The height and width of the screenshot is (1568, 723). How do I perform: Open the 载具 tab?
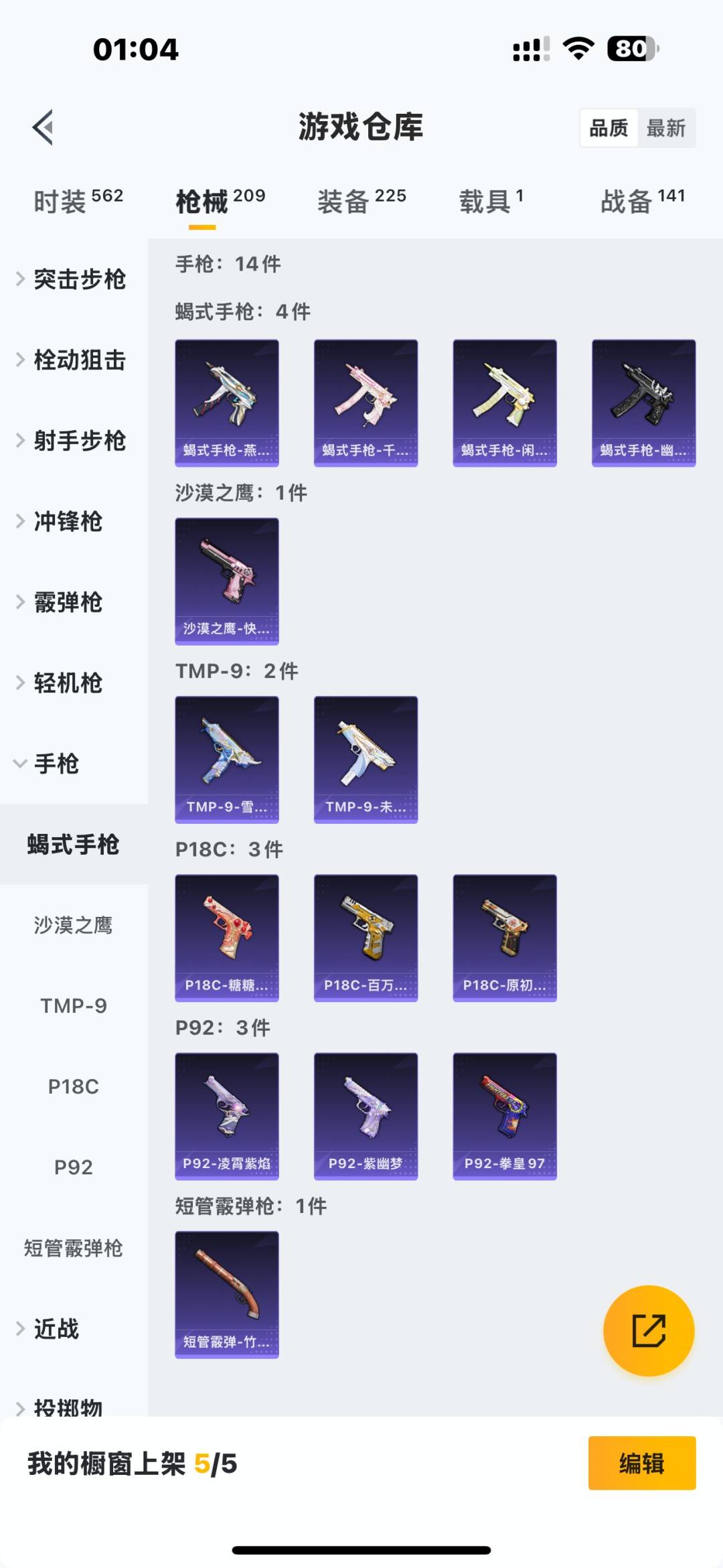pos(491,201)
